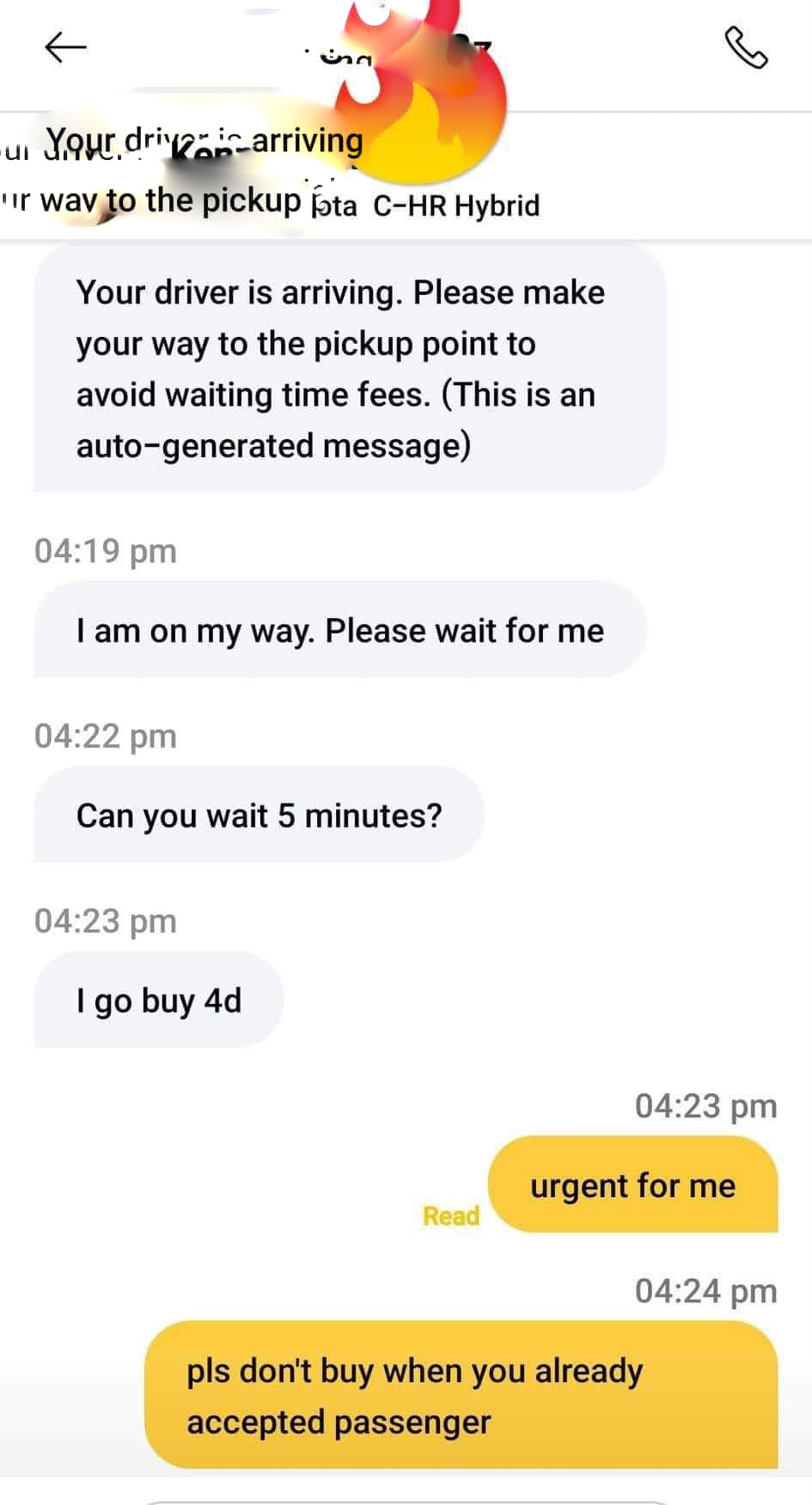
Task: Call the driver with the phone icon
Action: point(746,47)
